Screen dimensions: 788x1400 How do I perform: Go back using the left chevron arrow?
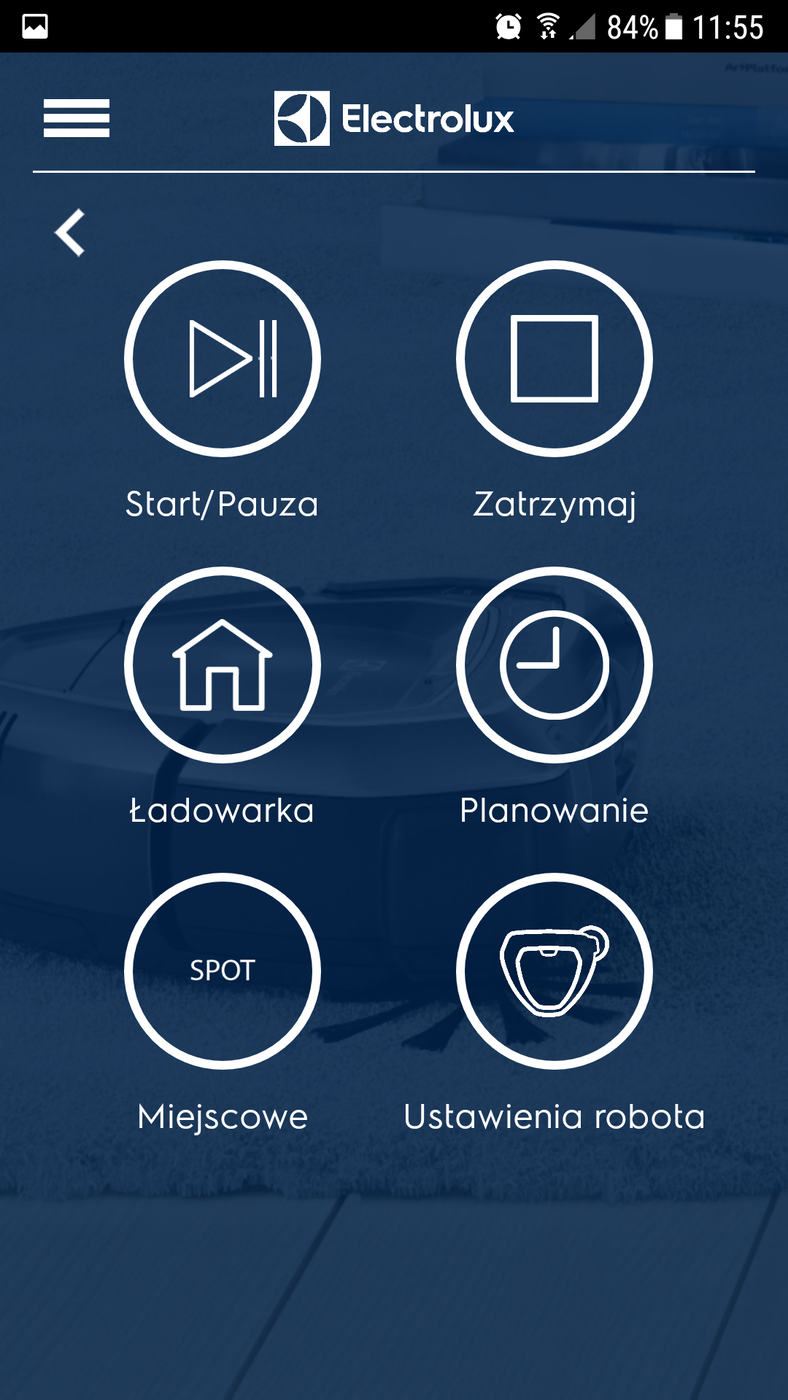(68, 231)
